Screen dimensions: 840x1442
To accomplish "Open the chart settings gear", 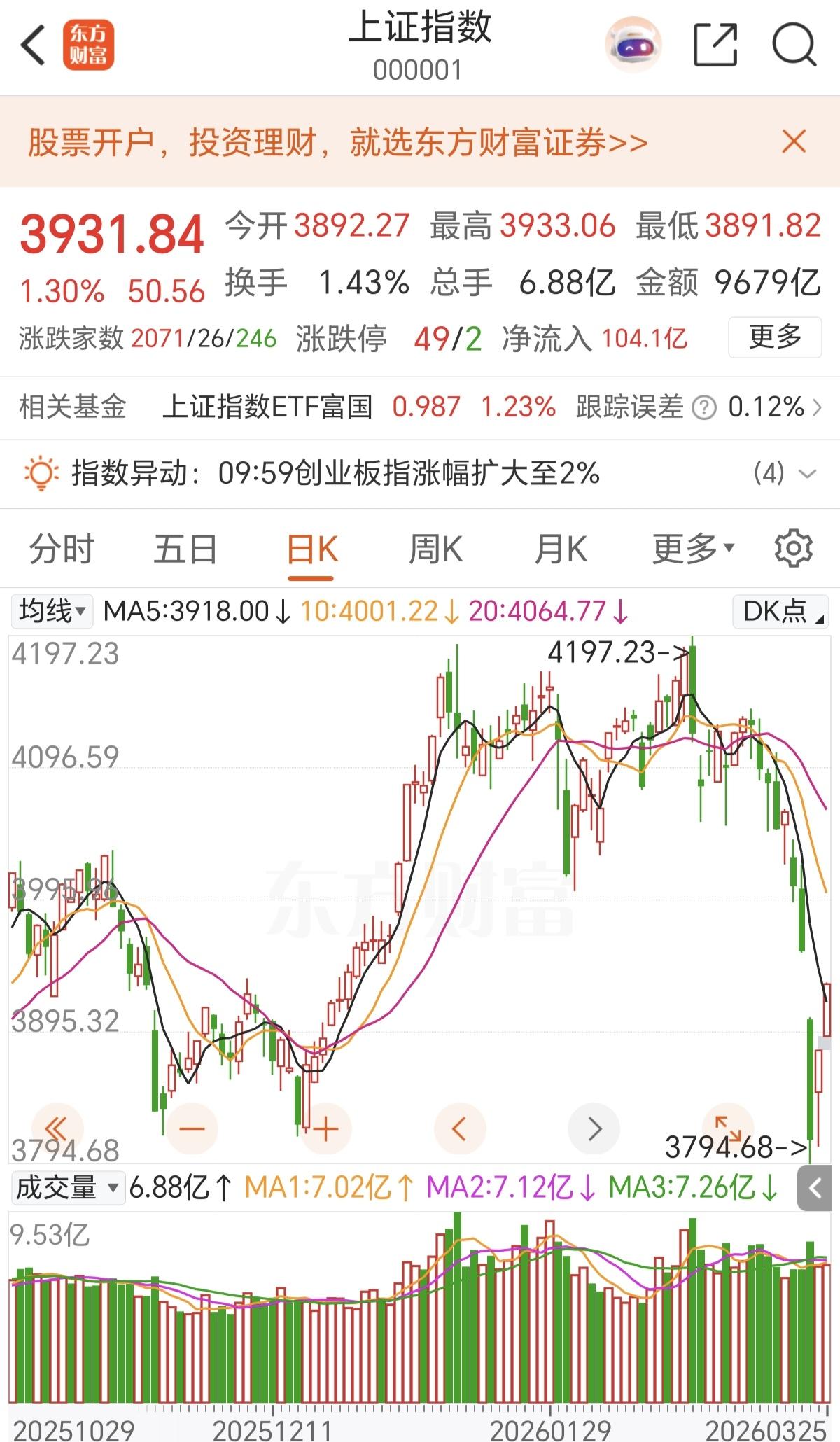I will (x=794, y=549).
